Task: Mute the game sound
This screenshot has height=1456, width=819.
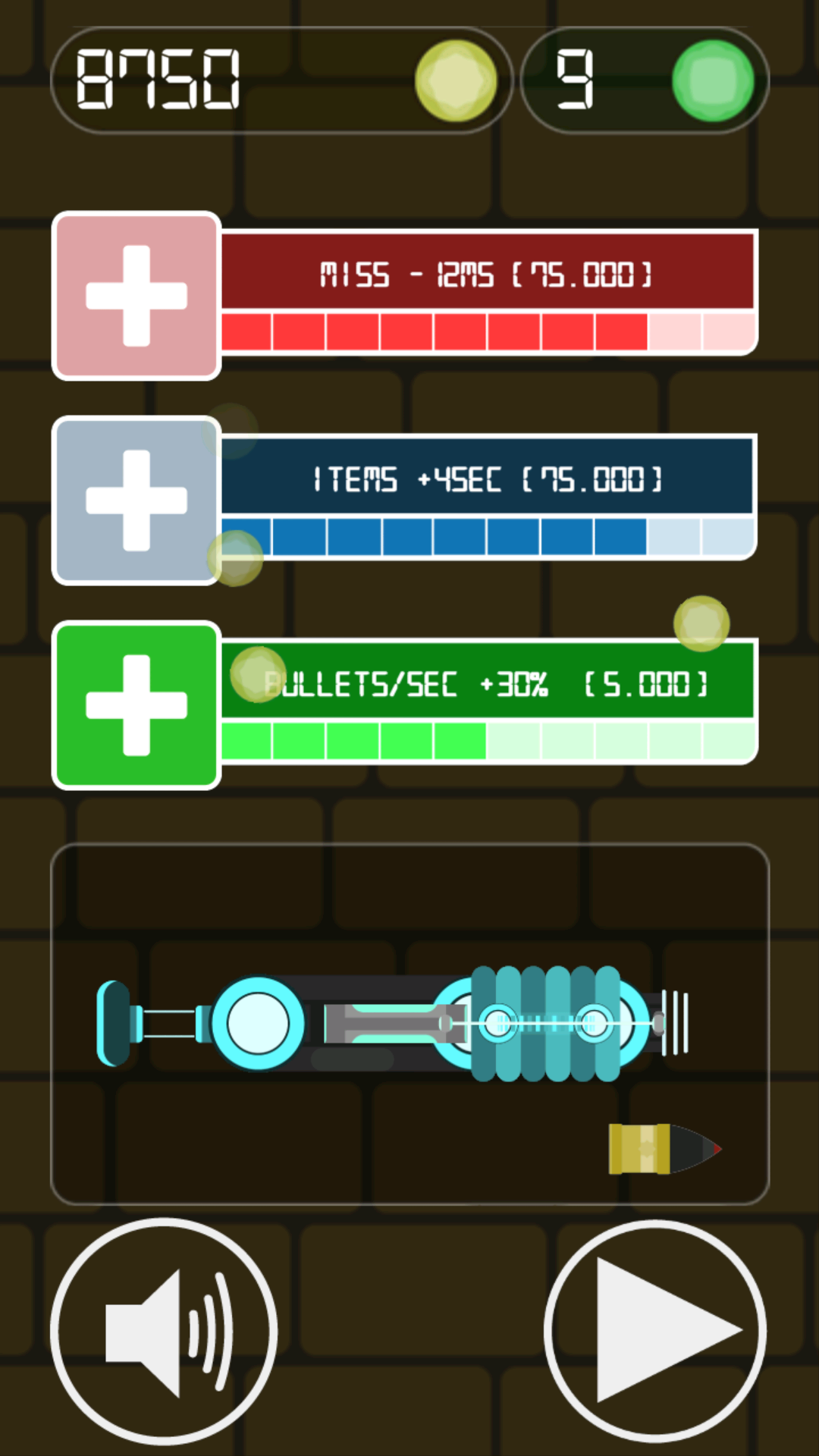Action: (x=164, y=1332)
